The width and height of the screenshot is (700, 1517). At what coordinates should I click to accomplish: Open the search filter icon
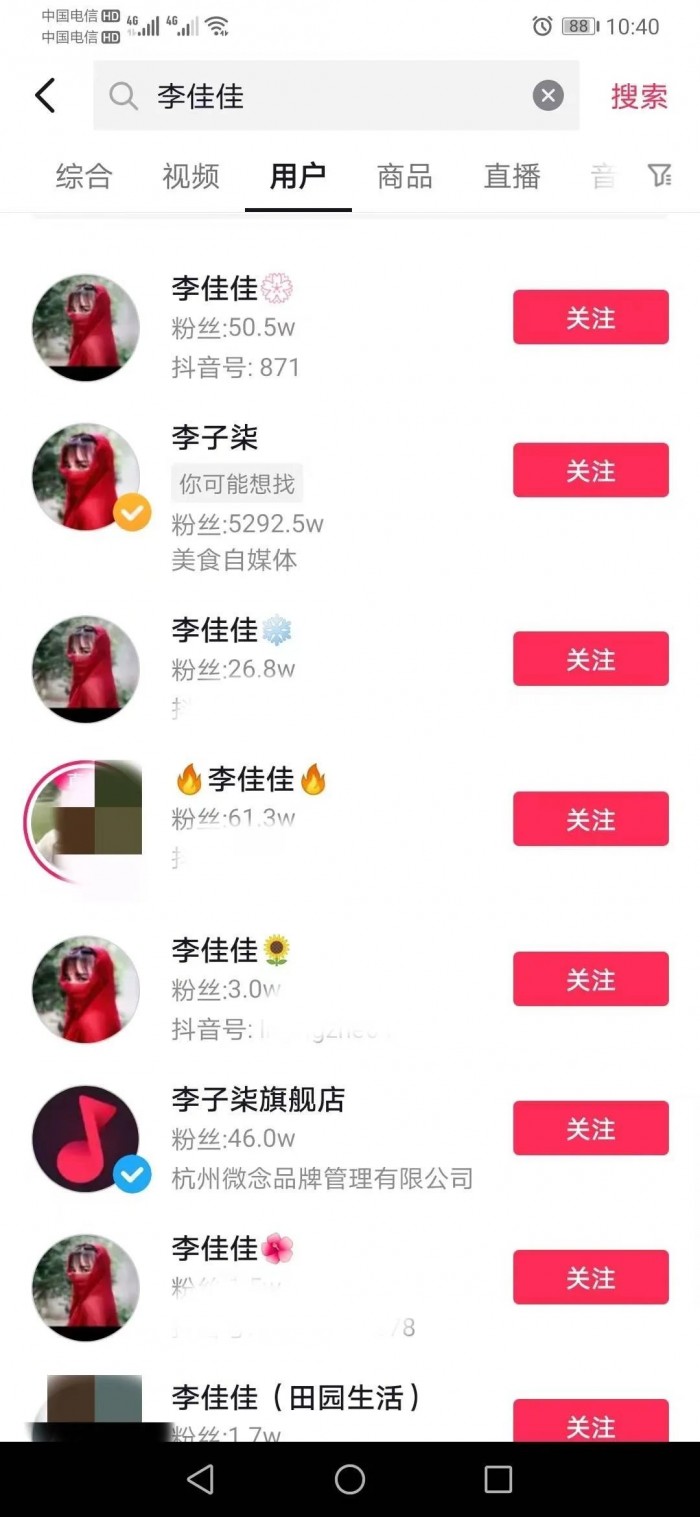point(660,176)
